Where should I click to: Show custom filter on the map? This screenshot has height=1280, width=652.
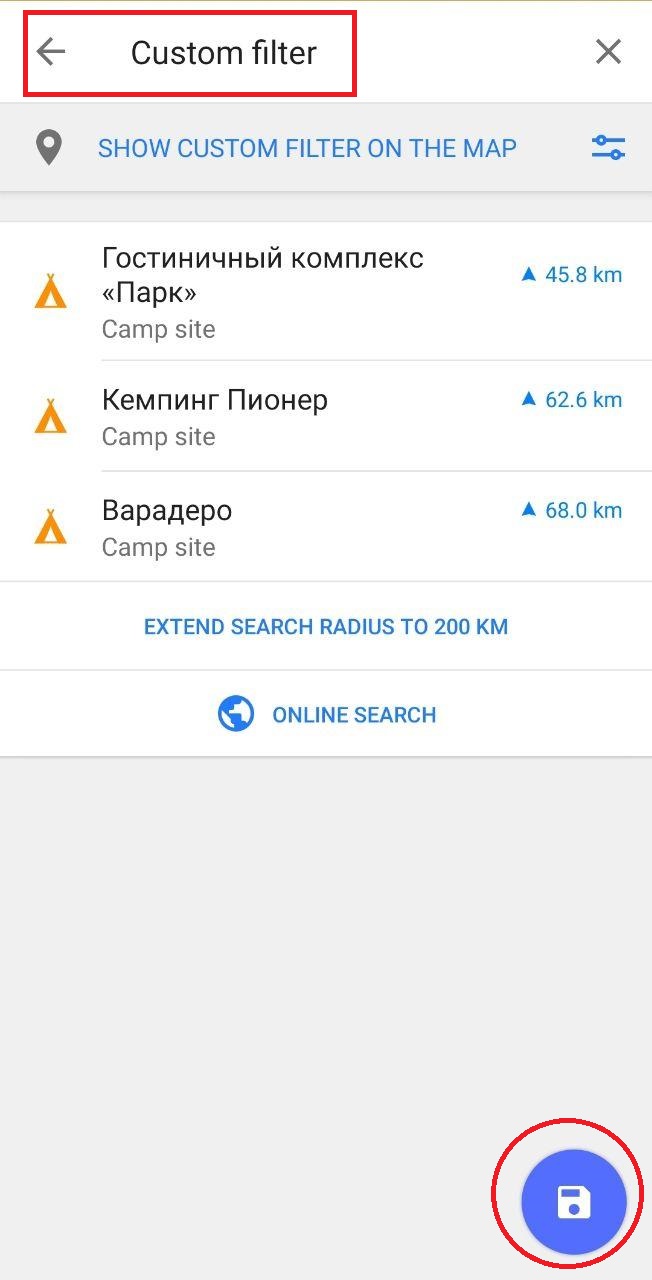point(306,149)
